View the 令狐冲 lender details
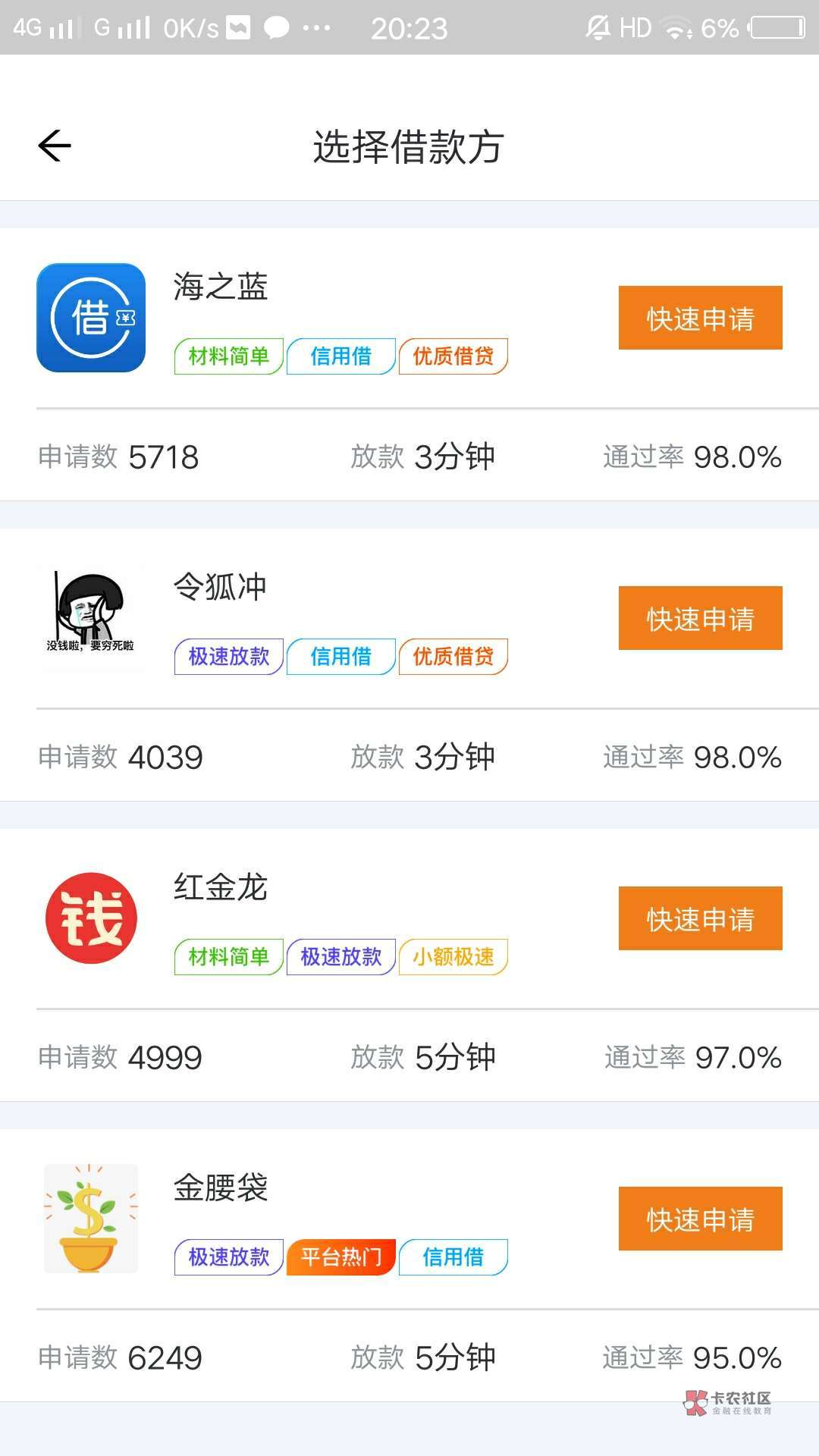 [220, 588]
